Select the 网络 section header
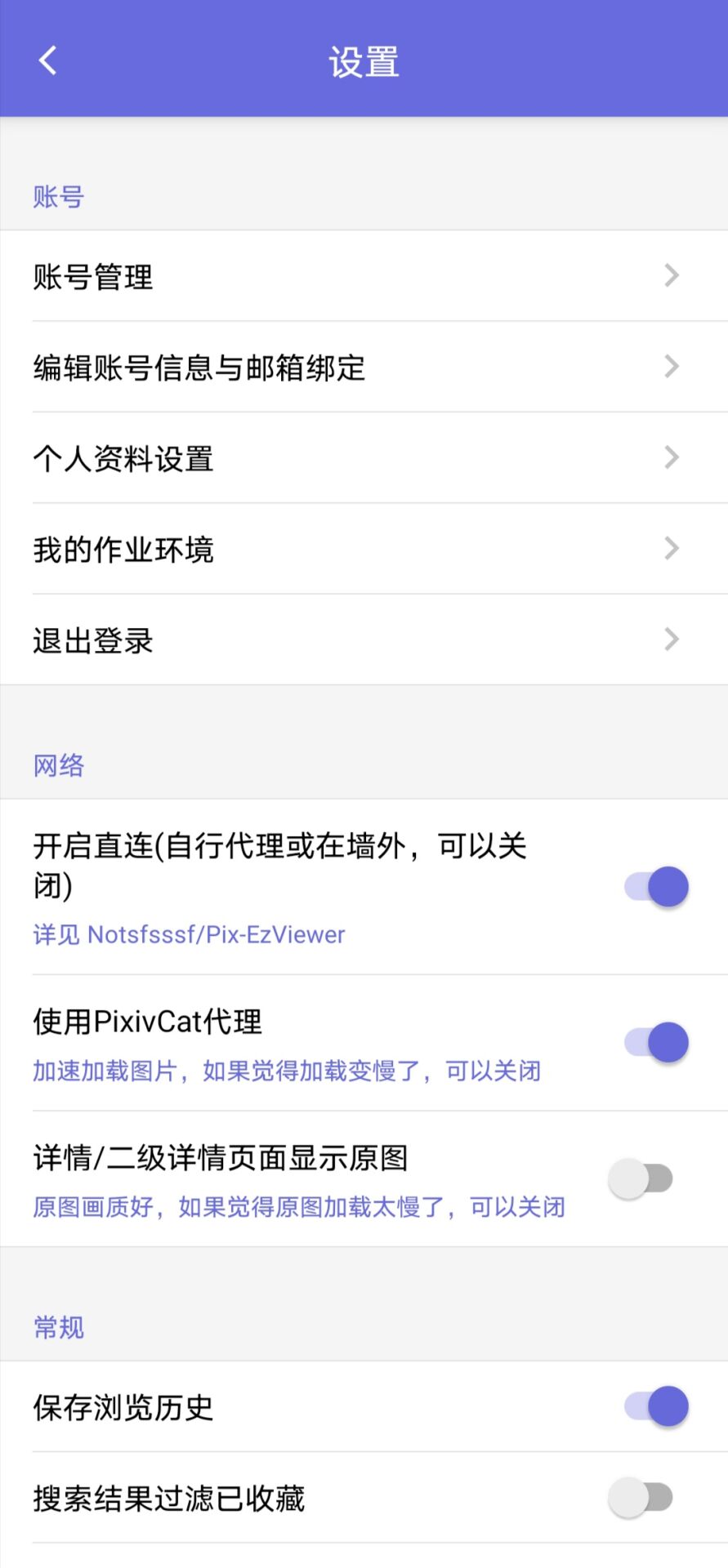This screenshot has width=728, height=1568. 58,765
